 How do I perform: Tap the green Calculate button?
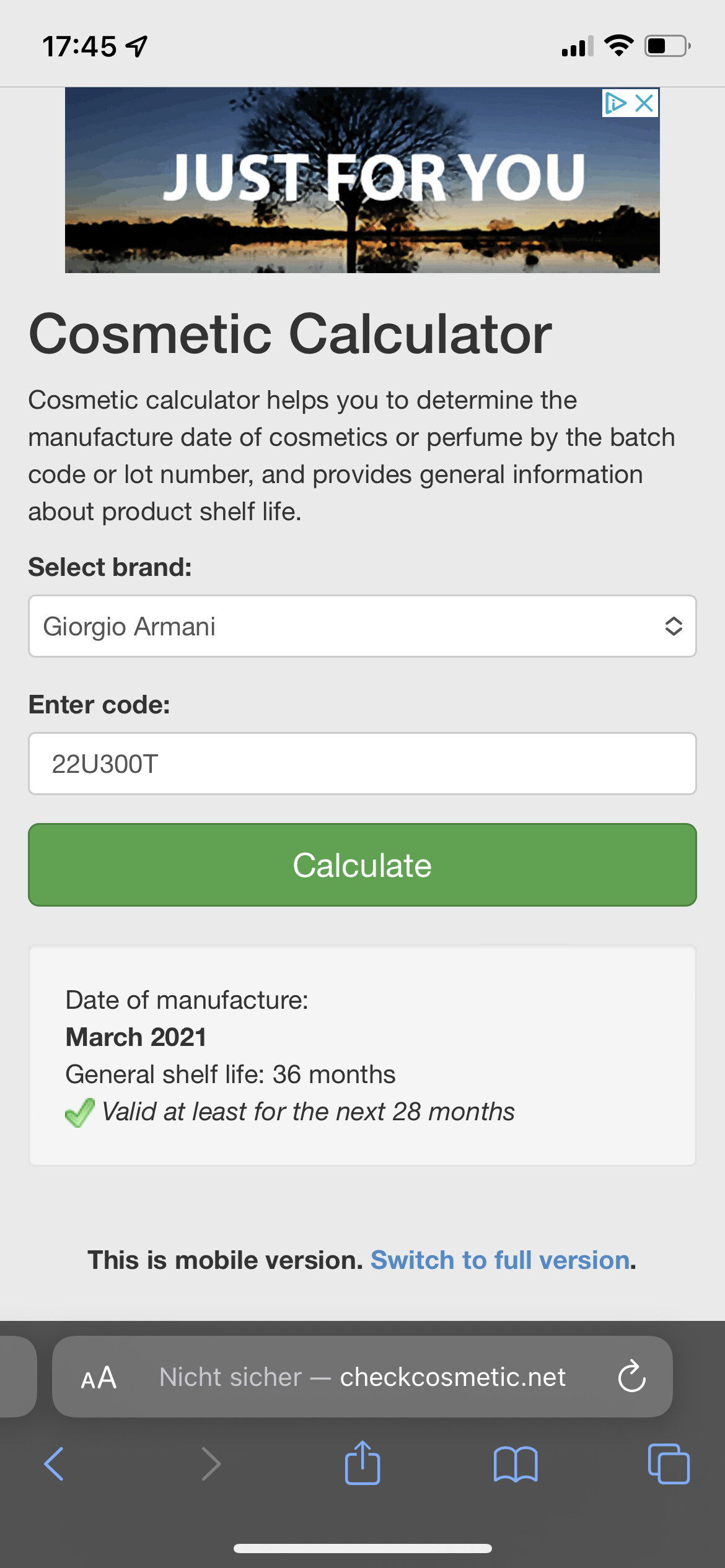click(362, 865)
